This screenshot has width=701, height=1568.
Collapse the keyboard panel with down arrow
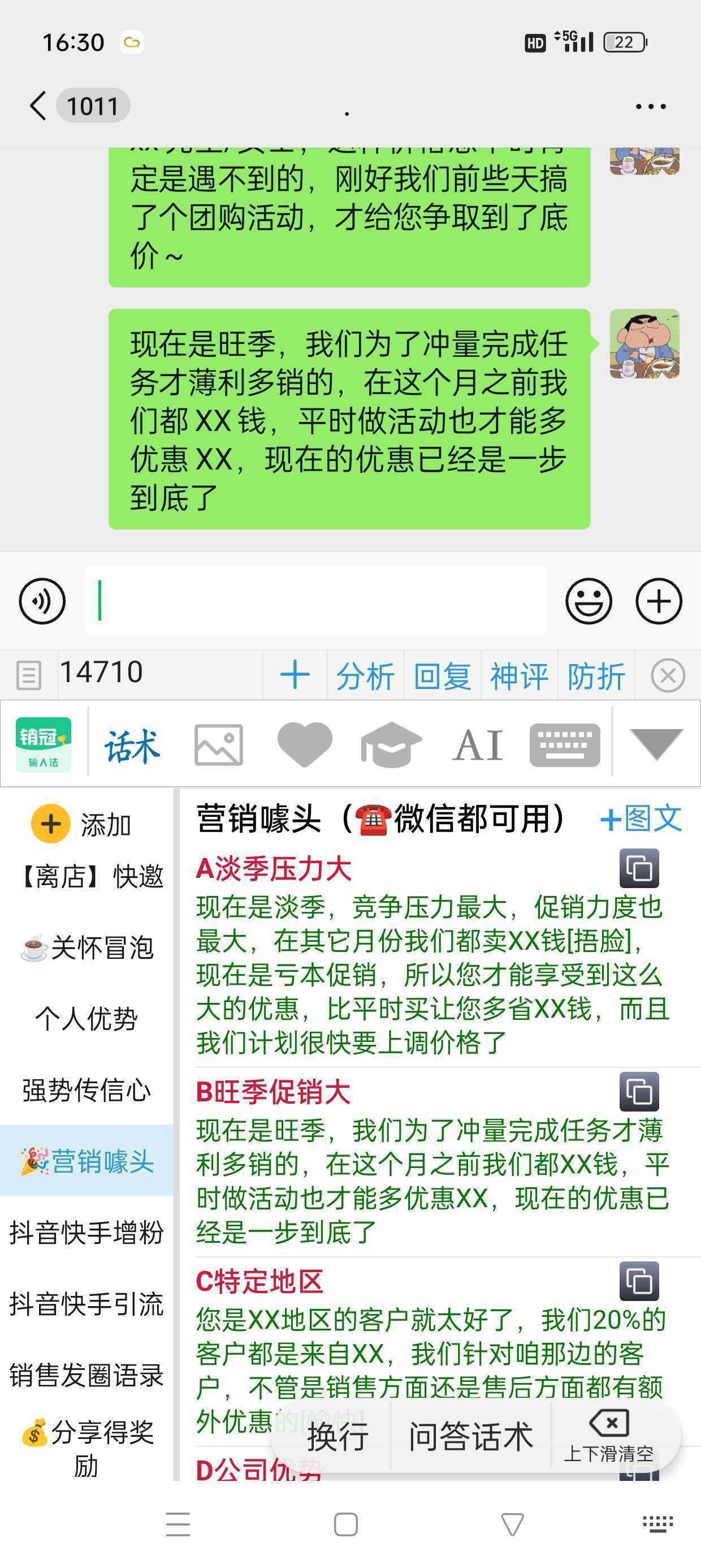656,743
